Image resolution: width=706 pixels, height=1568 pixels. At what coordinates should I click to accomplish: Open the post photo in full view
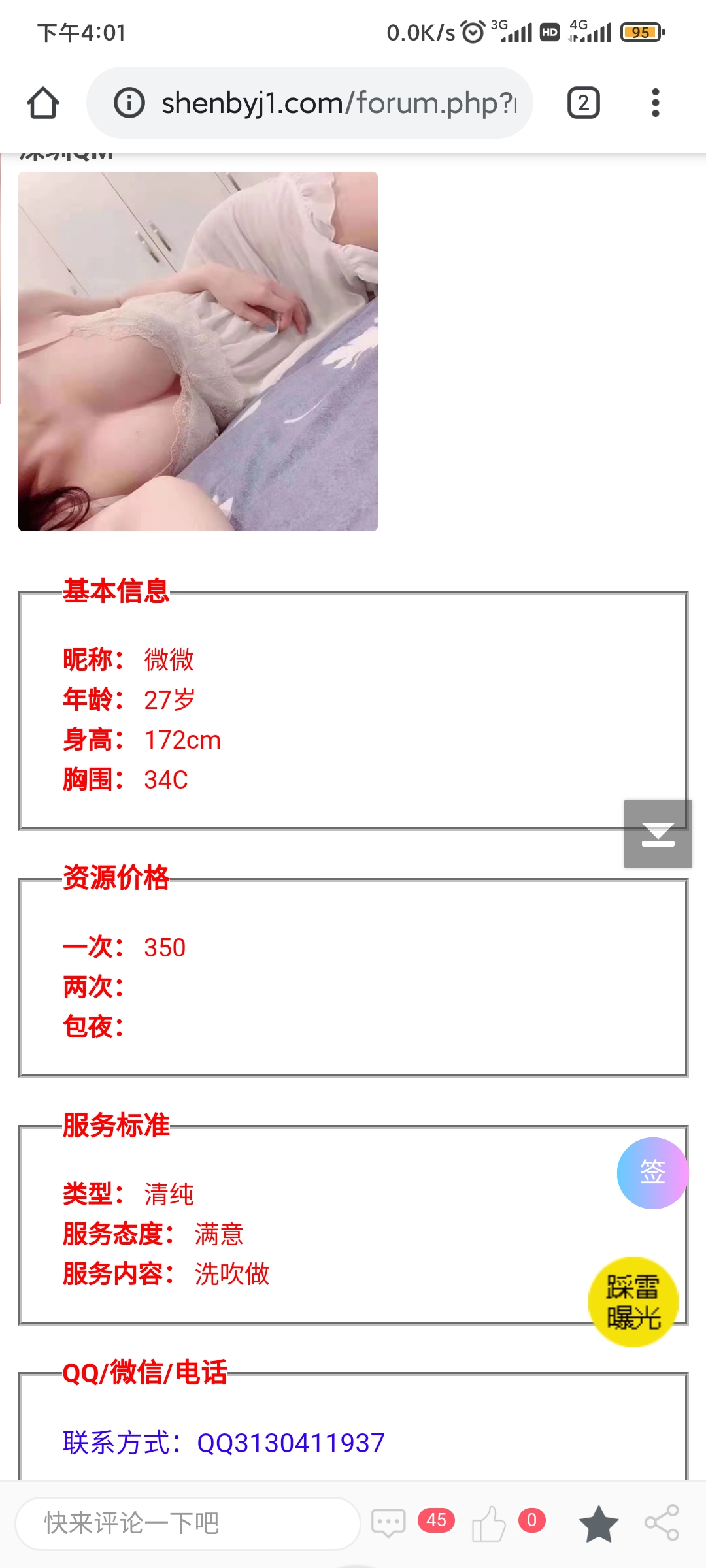coord(198,351)
